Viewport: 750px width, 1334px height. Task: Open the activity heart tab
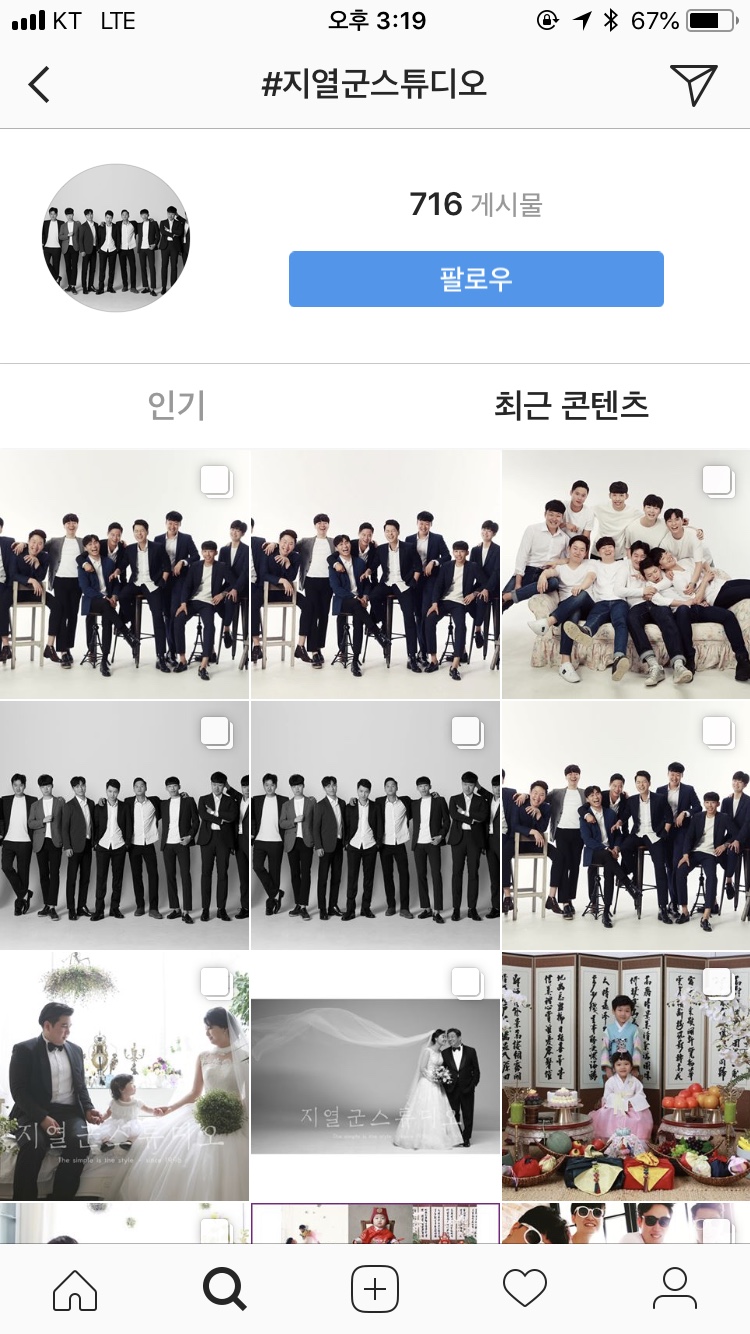(525, 1289)
